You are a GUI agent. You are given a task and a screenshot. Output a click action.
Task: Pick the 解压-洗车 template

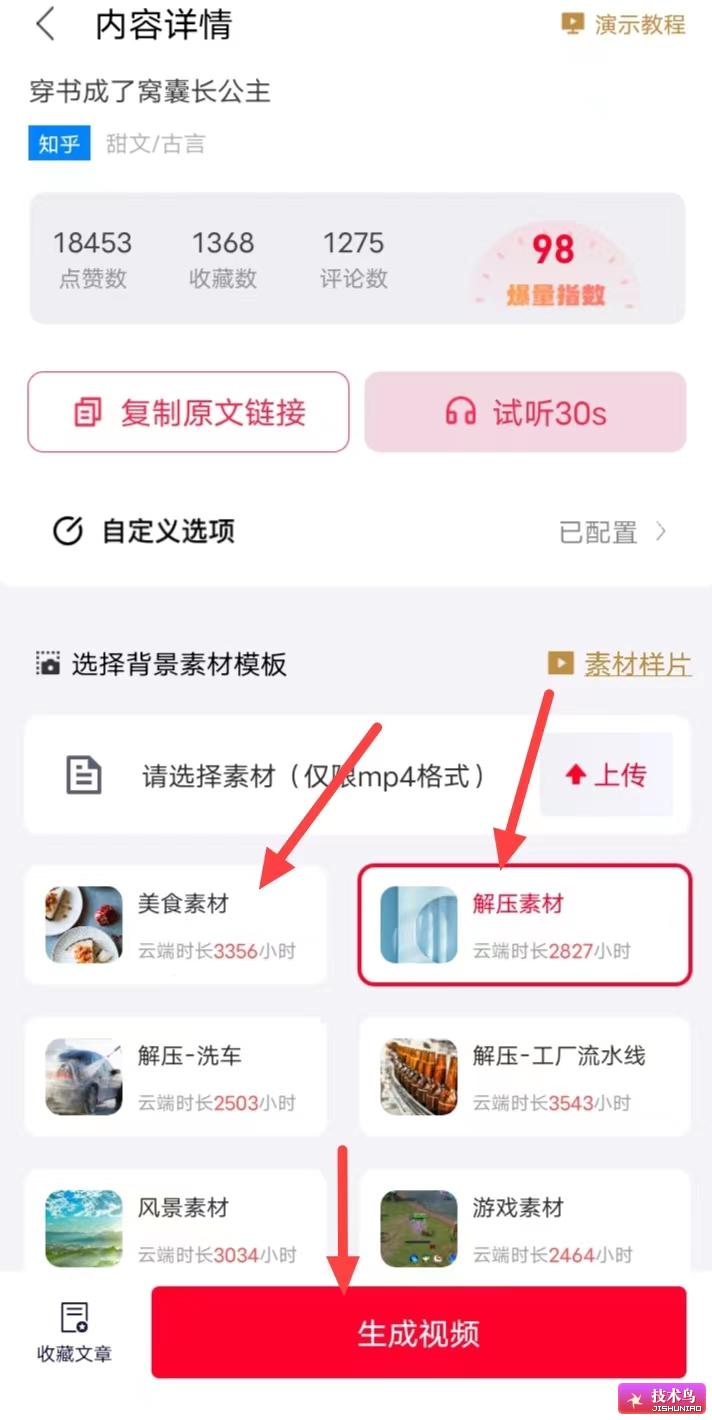(x=175, y=1076)
